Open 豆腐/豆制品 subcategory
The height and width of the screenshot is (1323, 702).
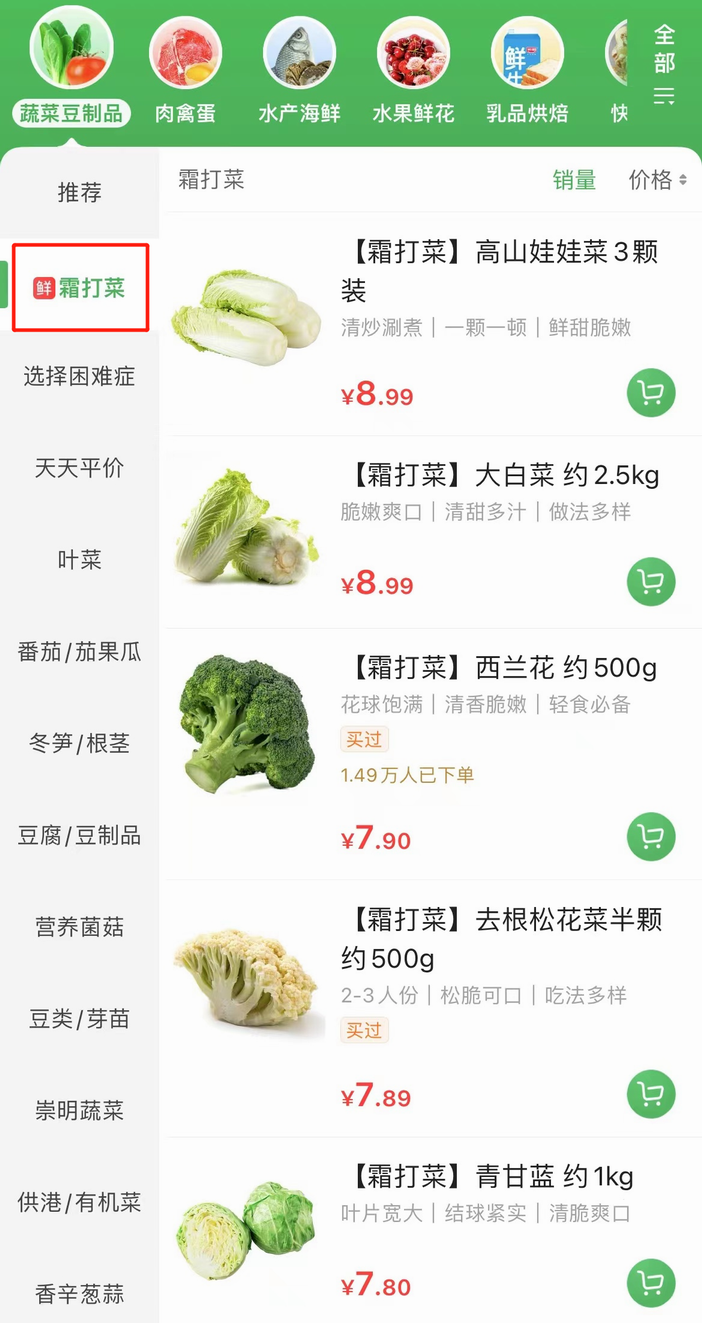pos(79,835)
